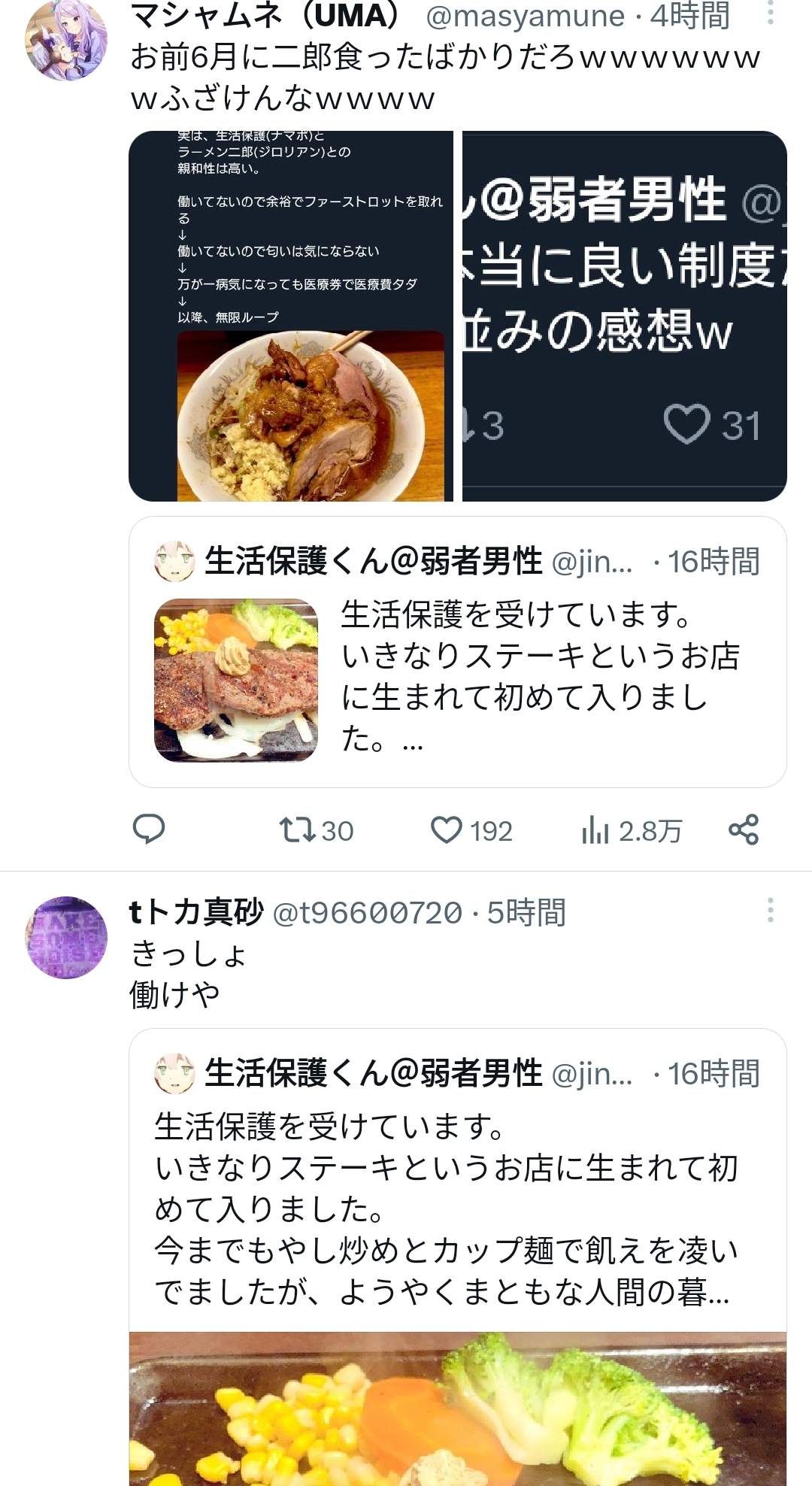
Task: Open マシャムネ's profile avatar
Action: [x=66, y=39]
